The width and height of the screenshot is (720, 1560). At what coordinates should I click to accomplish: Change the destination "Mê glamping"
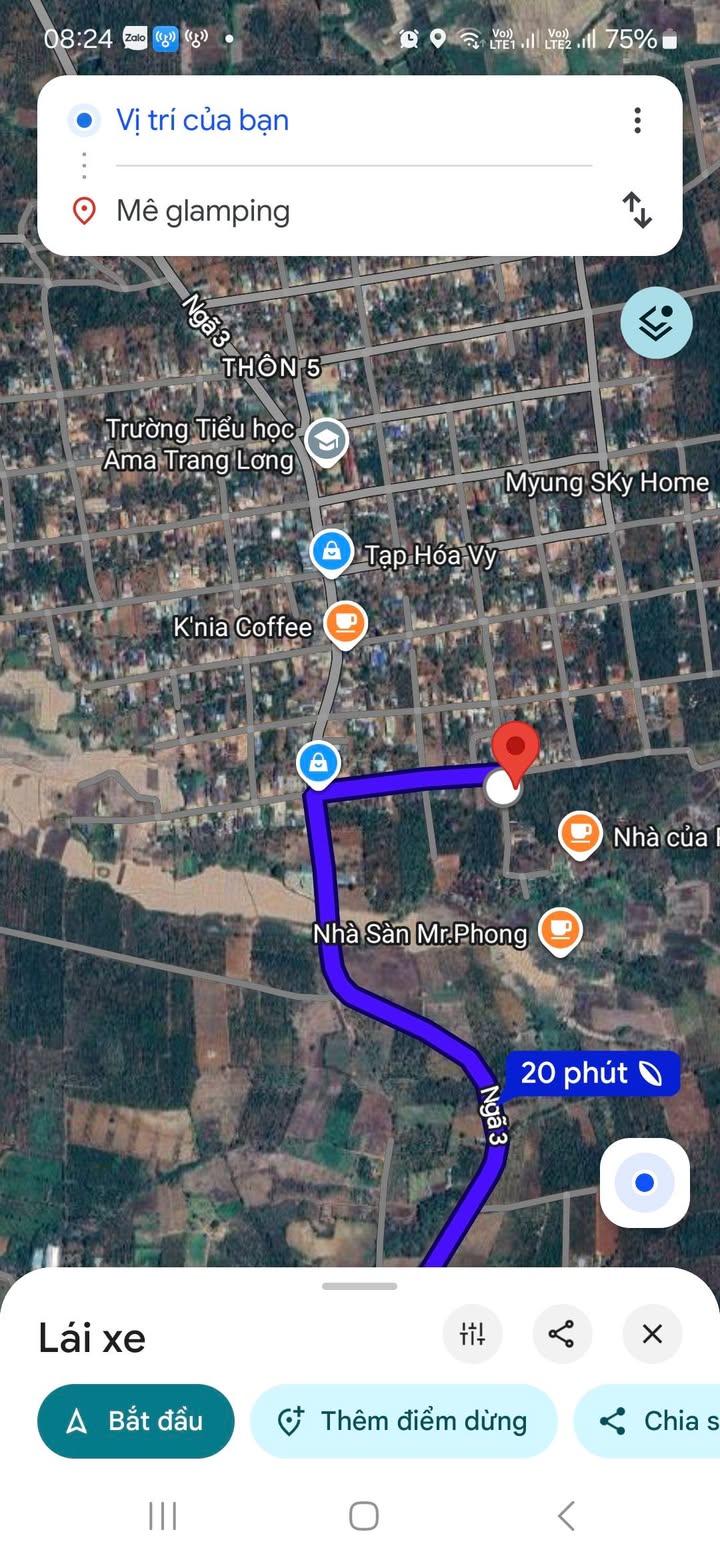pyautogui.click(x=203, y=211)
